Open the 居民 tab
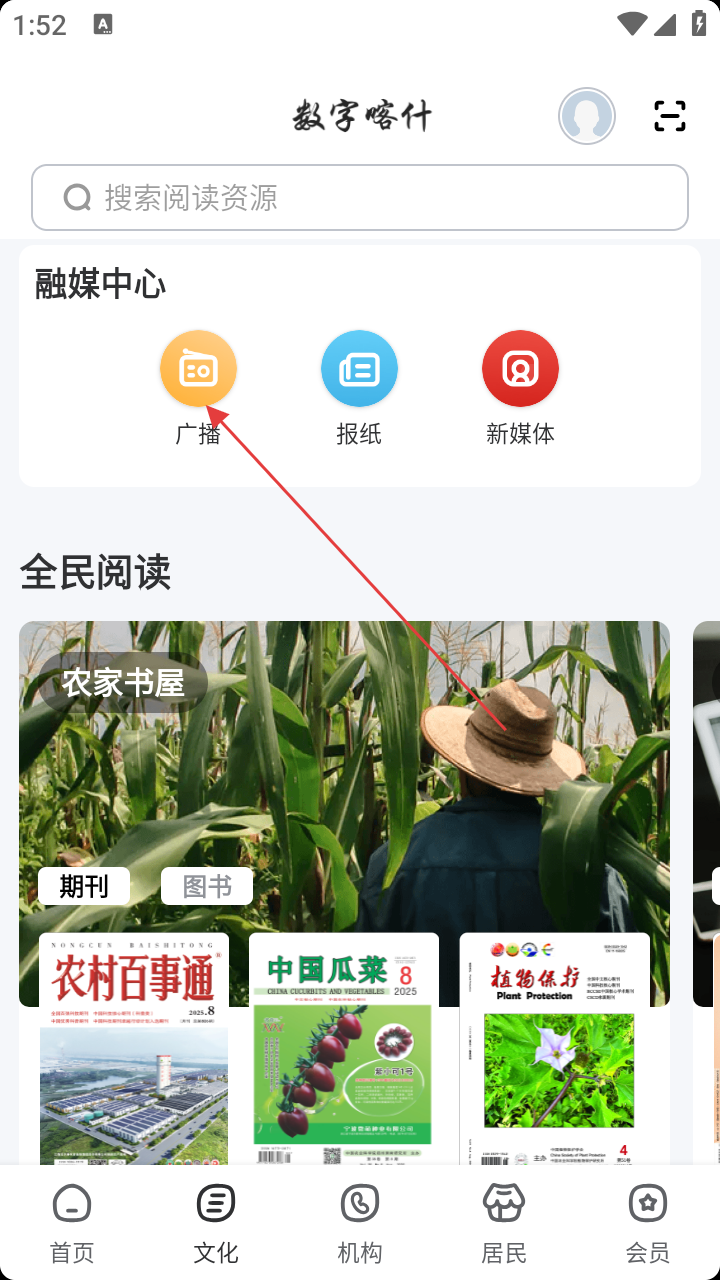Screen dimensions: 720x1280 point(504,1223)
